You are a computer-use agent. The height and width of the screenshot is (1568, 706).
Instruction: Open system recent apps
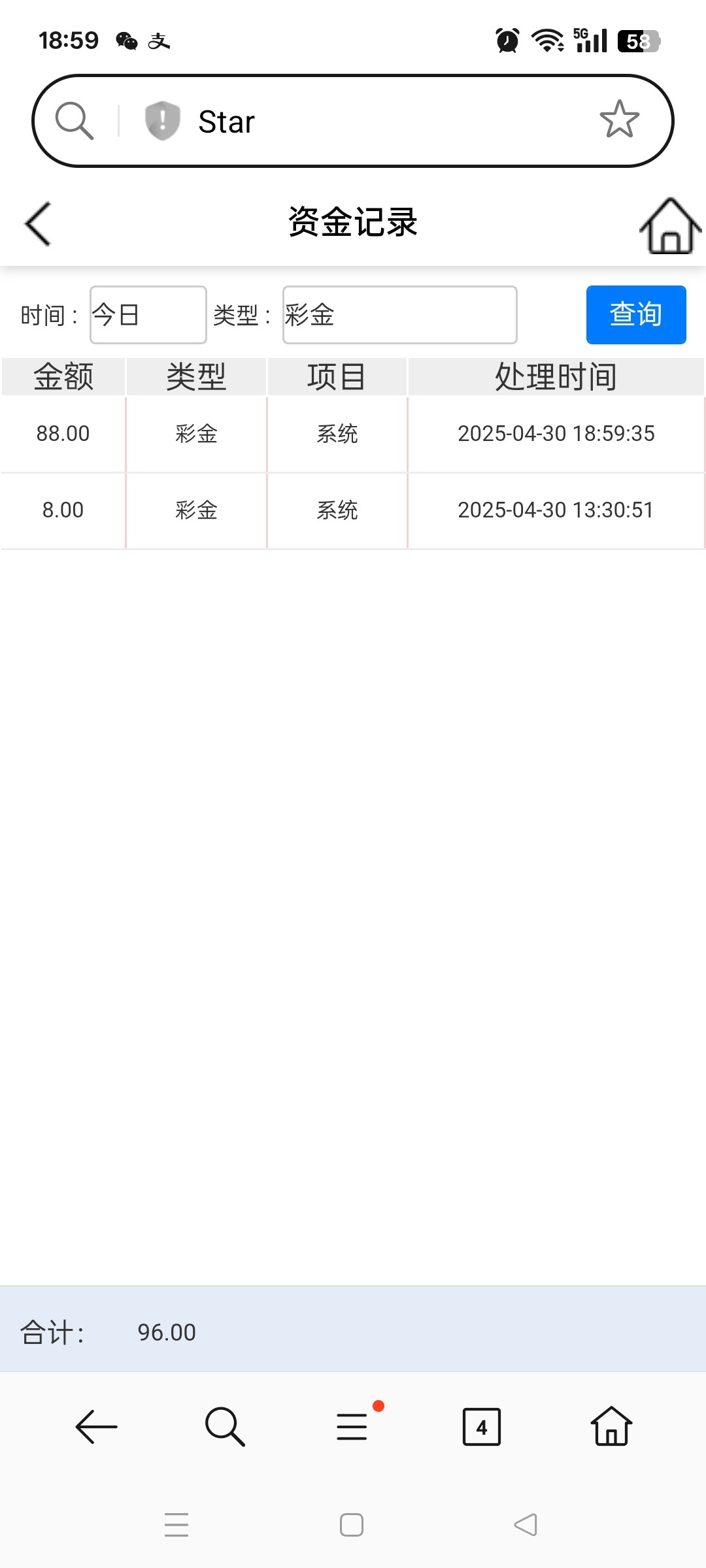click(176, 1525)
